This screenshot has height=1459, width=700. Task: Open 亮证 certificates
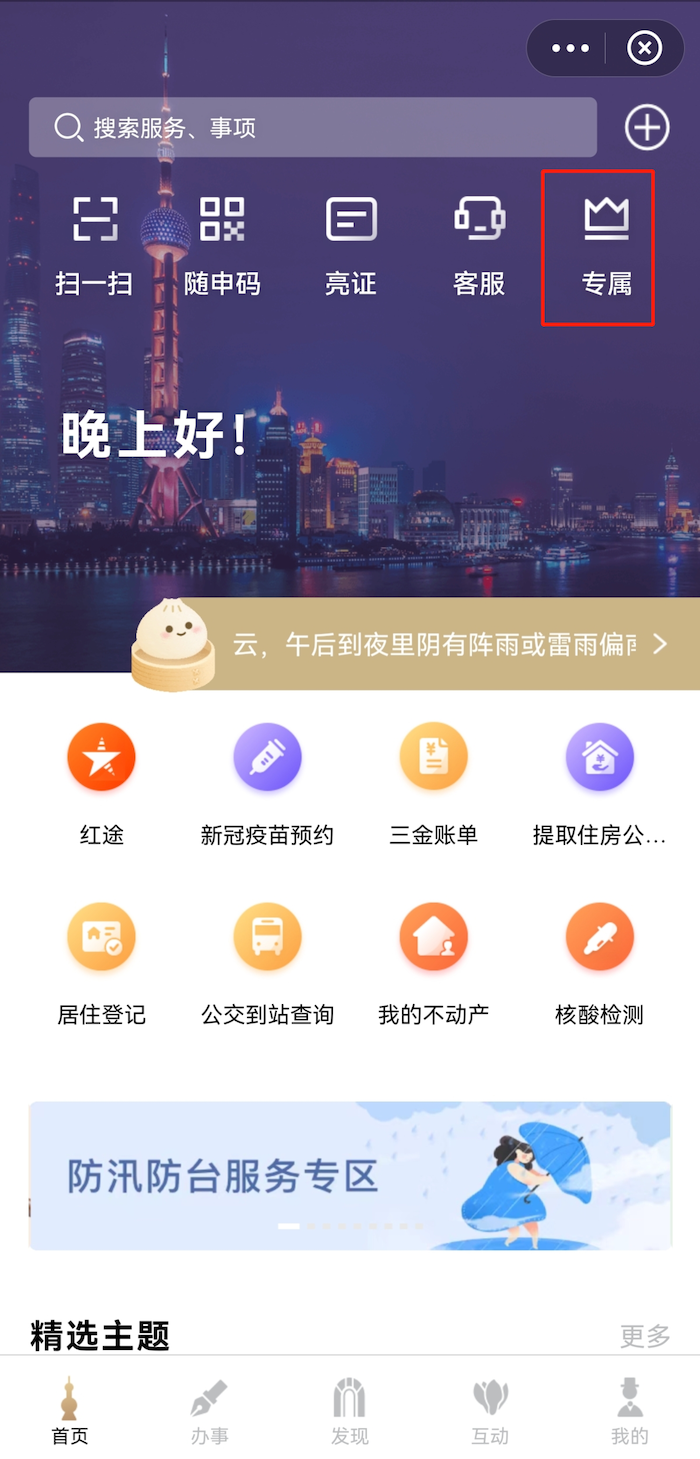point(351,245)
